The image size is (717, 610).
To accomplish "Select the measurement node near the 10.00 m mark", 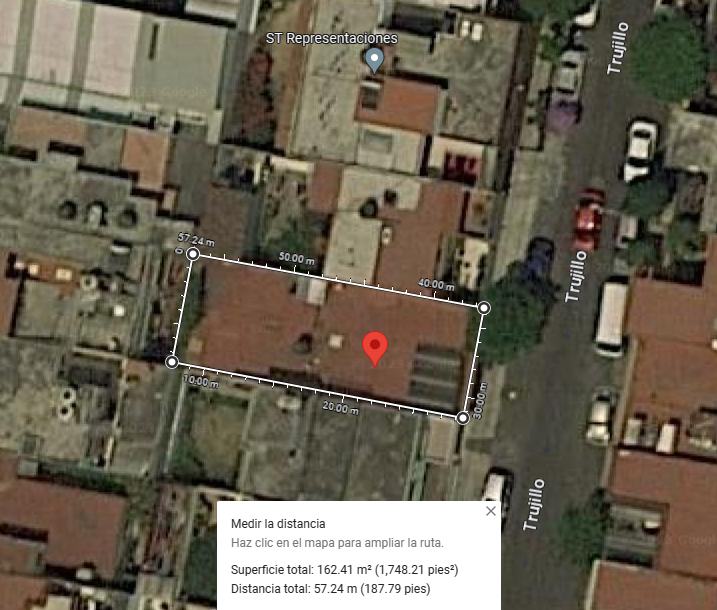I will 172,362.
